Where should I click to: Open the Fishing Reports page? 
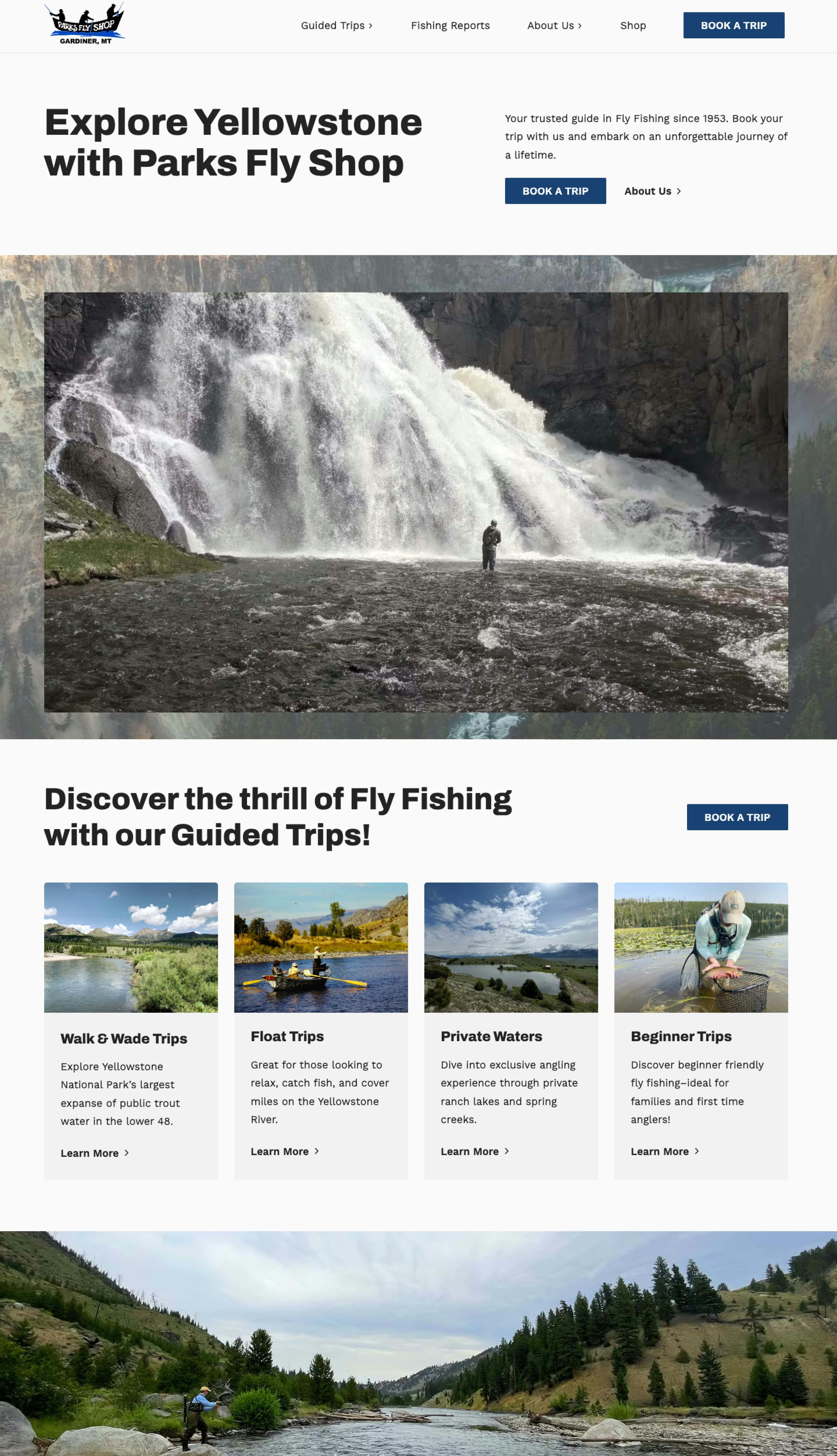pos(450,25)
